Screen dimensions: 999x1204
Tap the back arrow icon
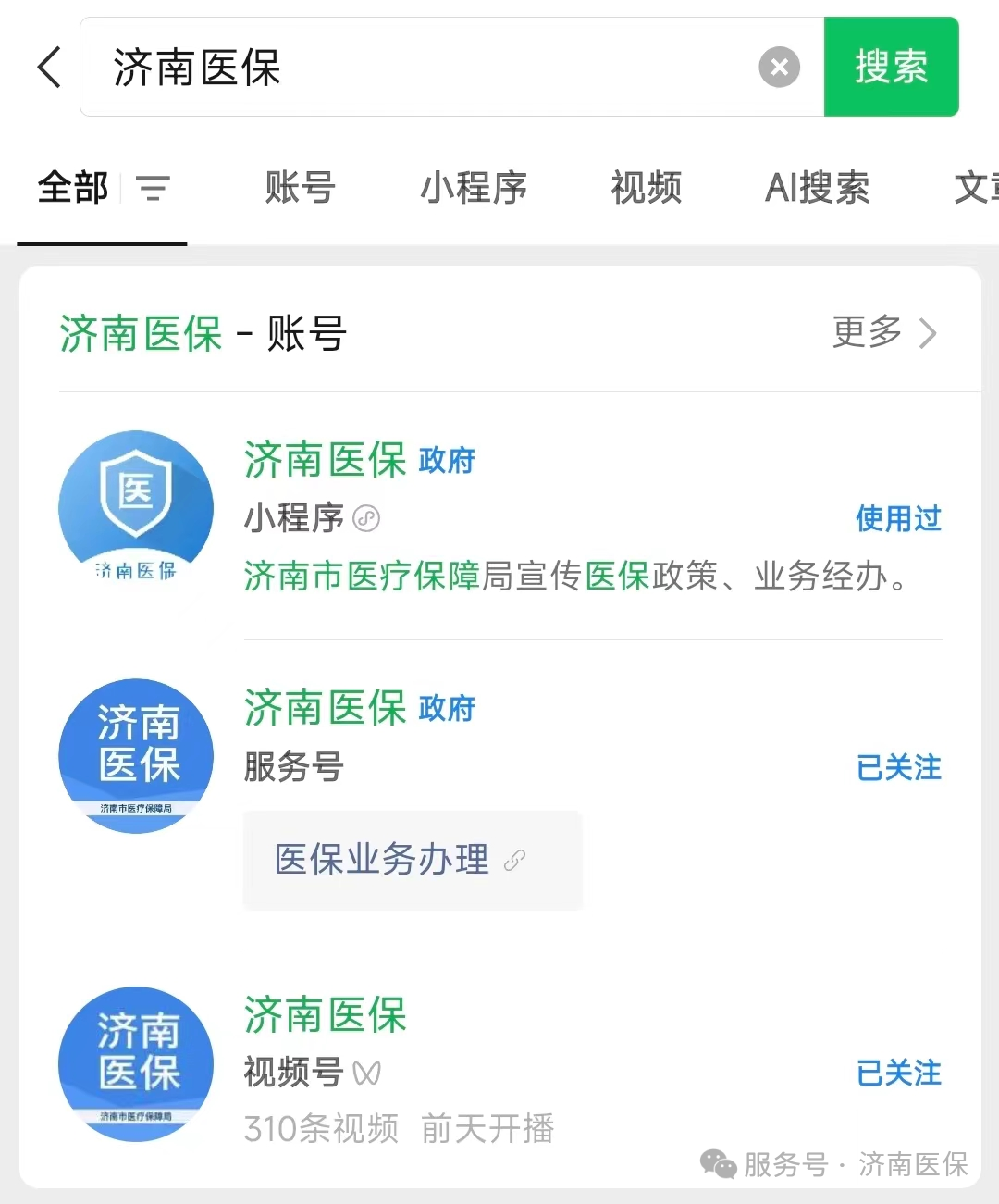click(x=49, y=67)
